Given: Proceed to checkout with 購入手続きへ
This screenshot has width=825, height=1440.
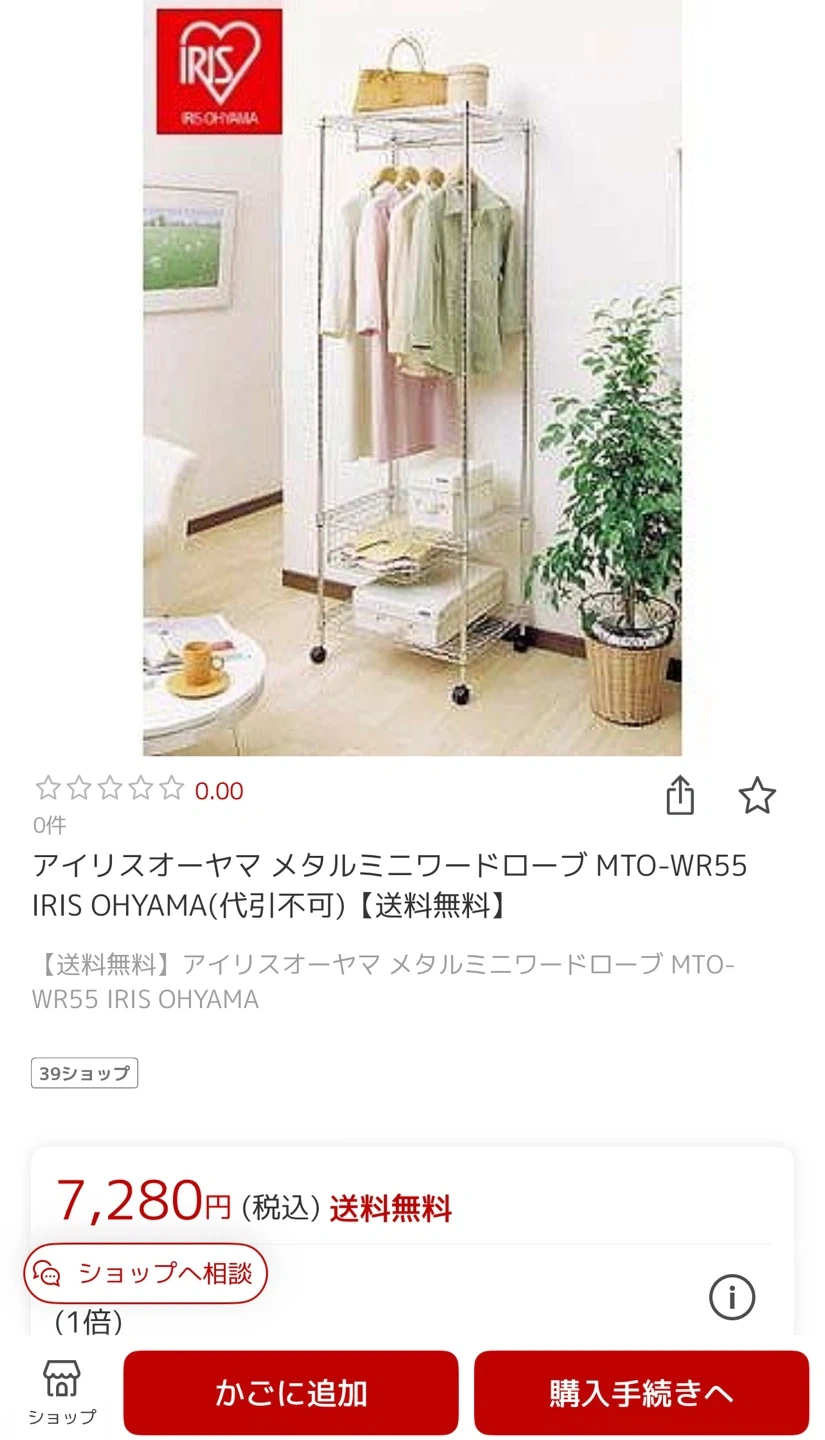Looking at the screenshot, I should (641, 1392).
